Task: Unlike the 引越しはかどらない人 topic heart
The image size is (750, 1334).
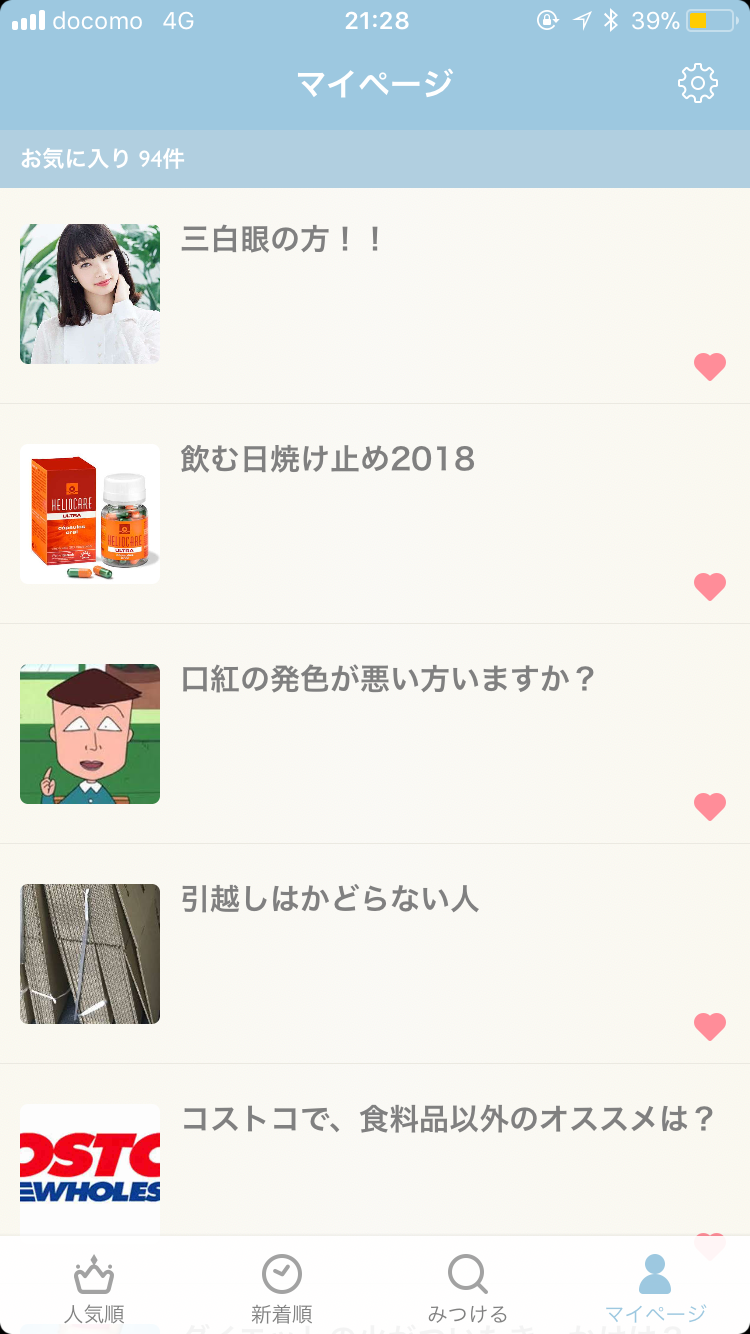Action: pos(710,1027)
